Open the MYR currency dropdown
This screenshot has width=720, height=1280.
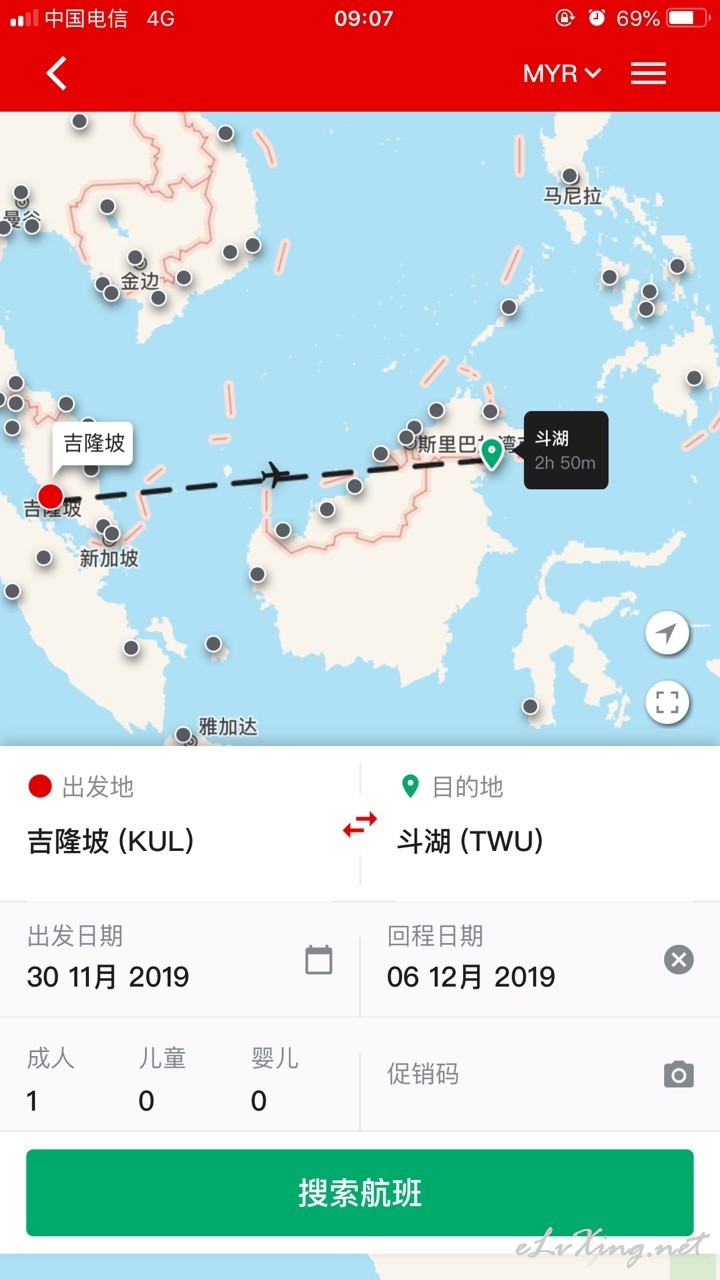point(562,73)
